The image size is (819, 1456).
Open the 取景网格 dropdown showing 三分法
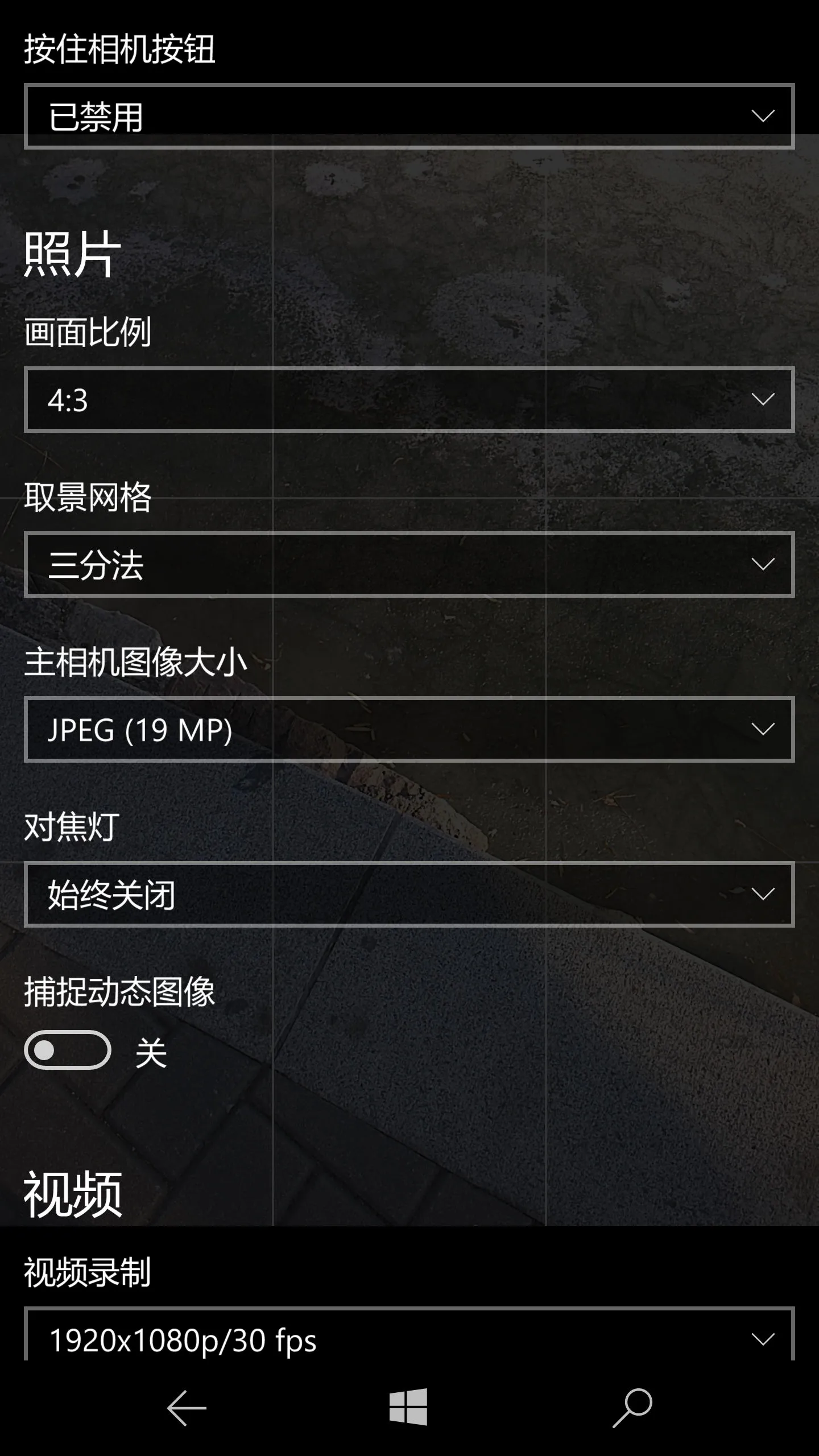[x=408, y=565]
